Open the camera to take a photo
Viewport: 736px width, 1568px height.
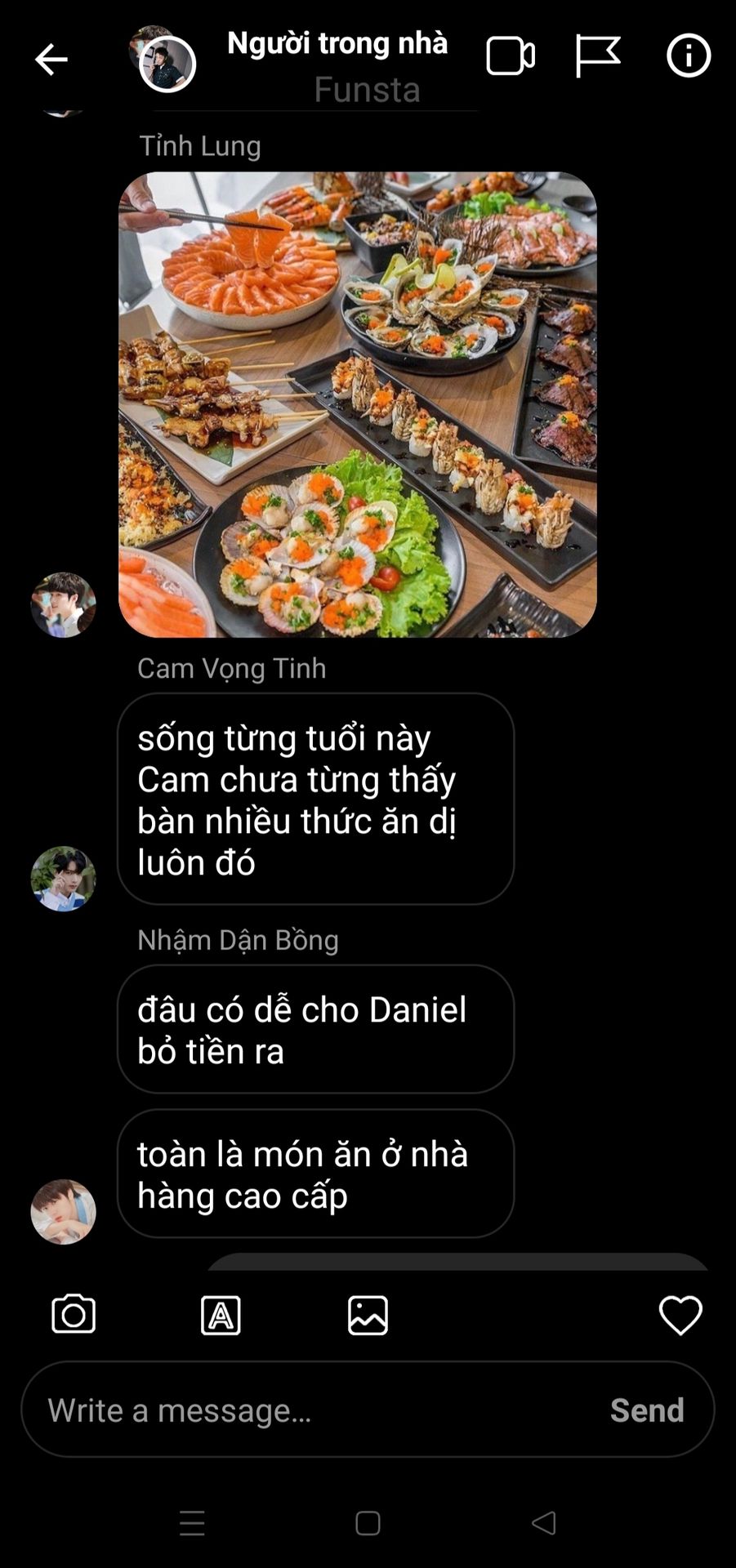74,1315
